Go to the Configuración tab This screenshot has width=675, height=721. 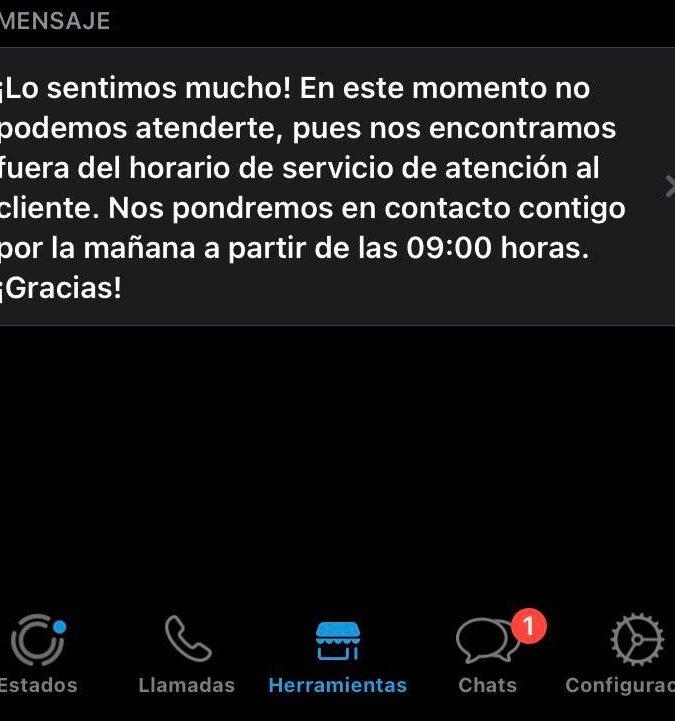tap(630, 655)
